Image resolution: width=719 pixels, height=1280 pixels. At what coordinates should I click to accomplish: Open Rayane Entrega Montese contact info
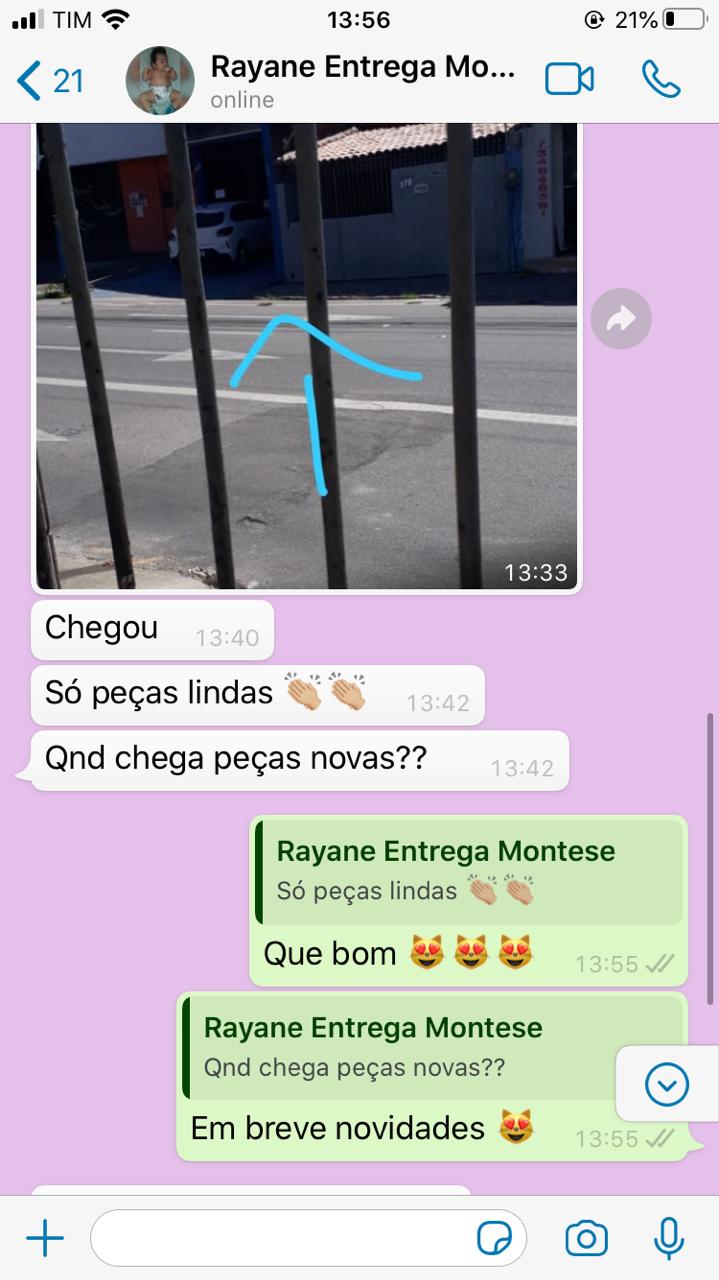click(362, 80)
